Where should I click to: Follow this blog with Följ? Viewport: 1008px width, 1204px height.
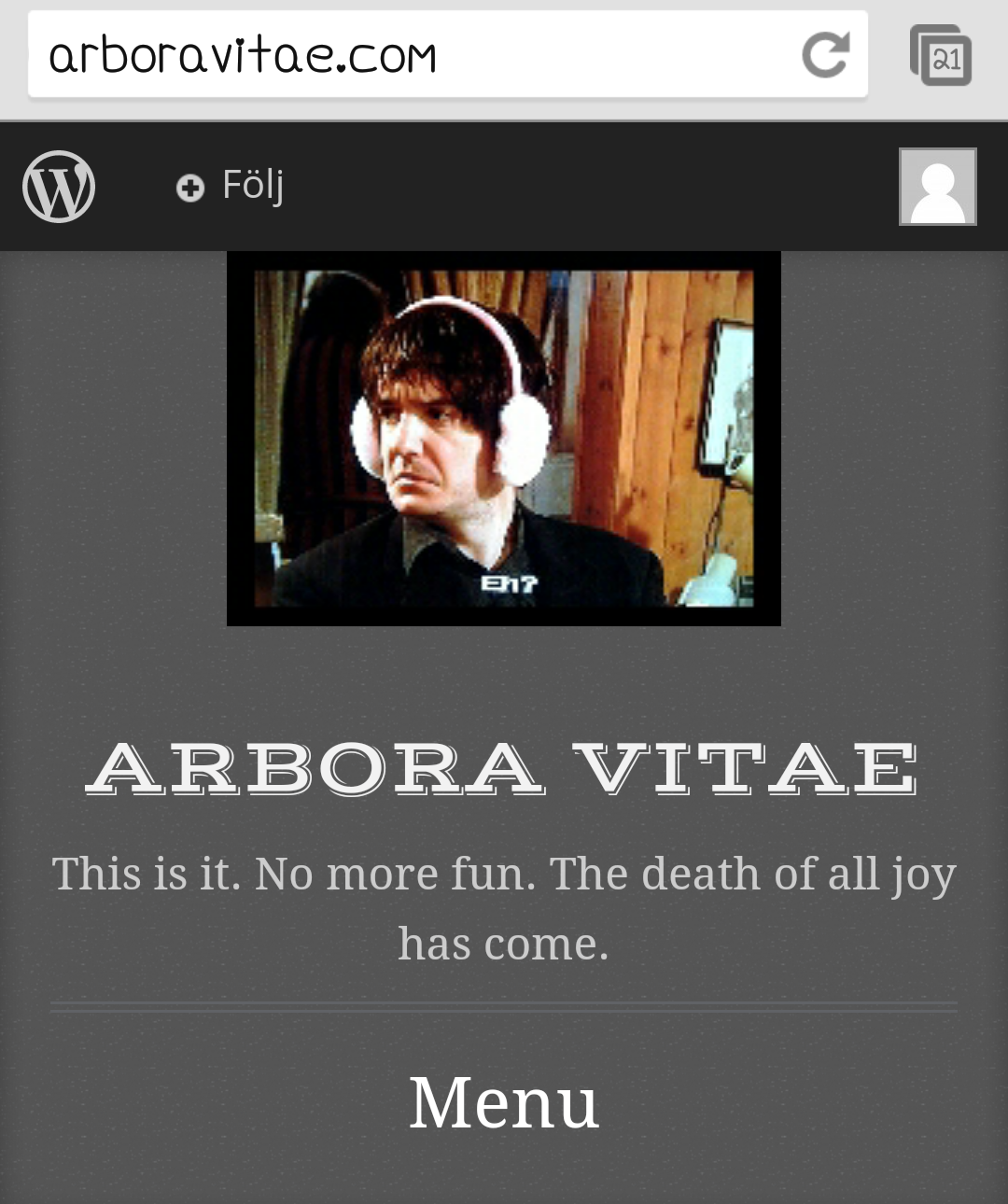tap(231, 186)
